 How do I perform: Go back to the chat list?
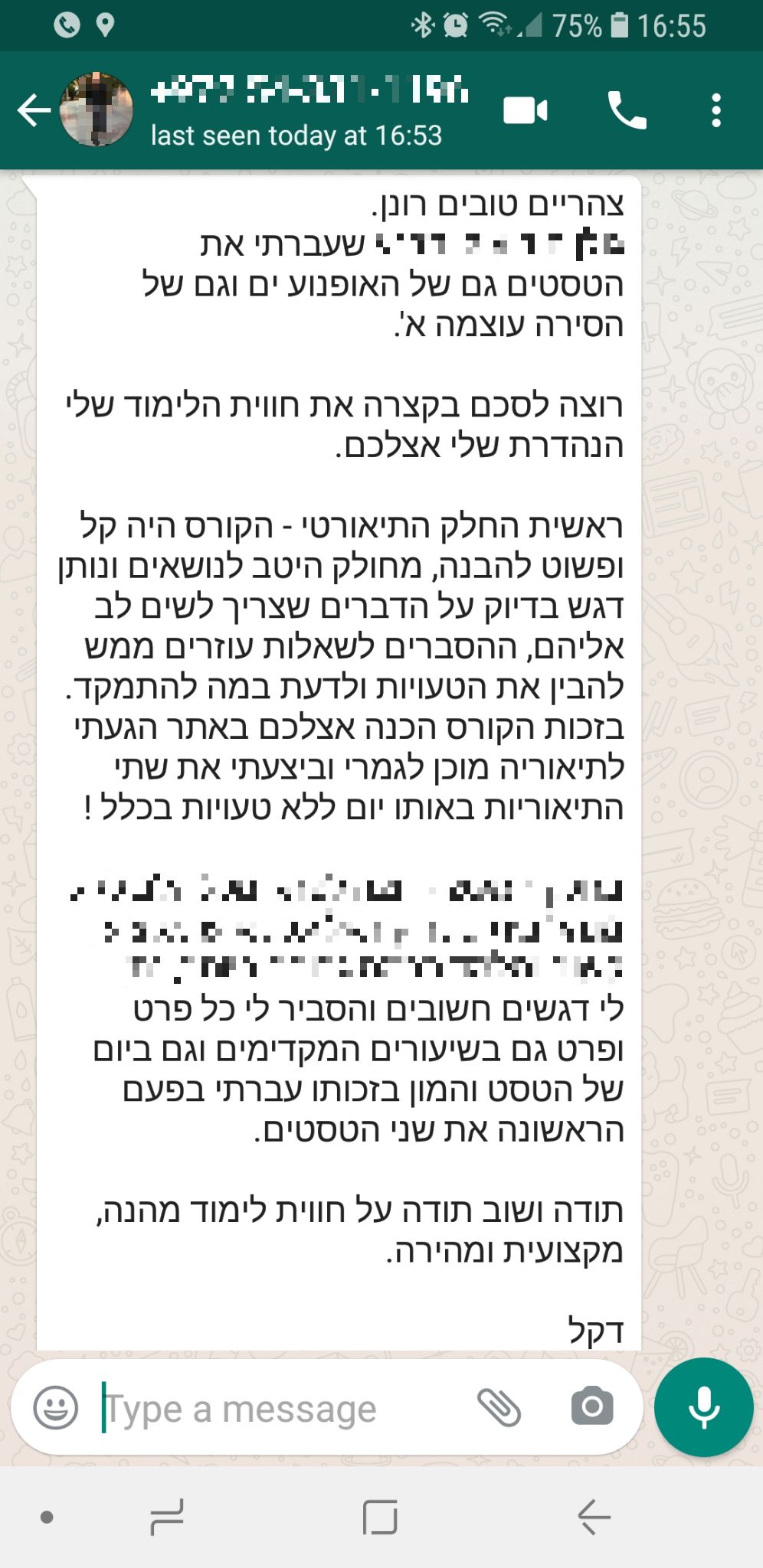click(34, 110)
